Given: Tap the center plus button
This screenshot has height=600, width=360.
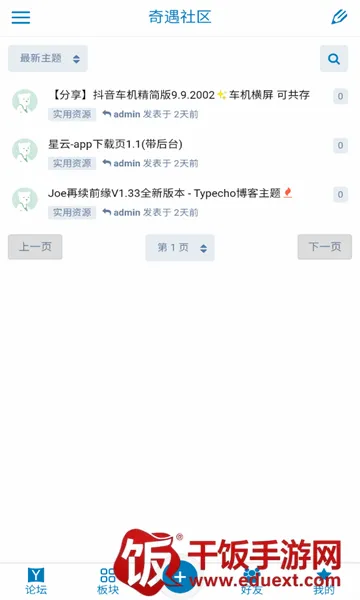Looking at the screenshot, I should 180,577.
